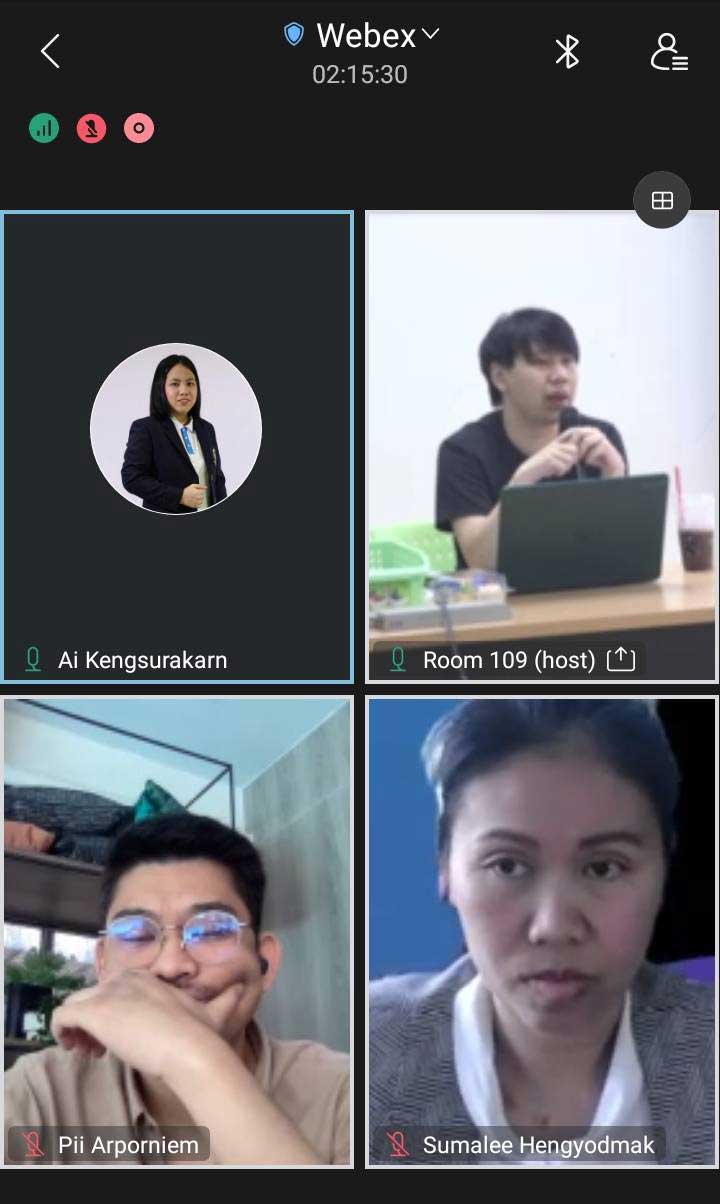This screenshot has width=720, height=1204.
Task: Go back using the back arrow
Action: [x=50, y=51]
